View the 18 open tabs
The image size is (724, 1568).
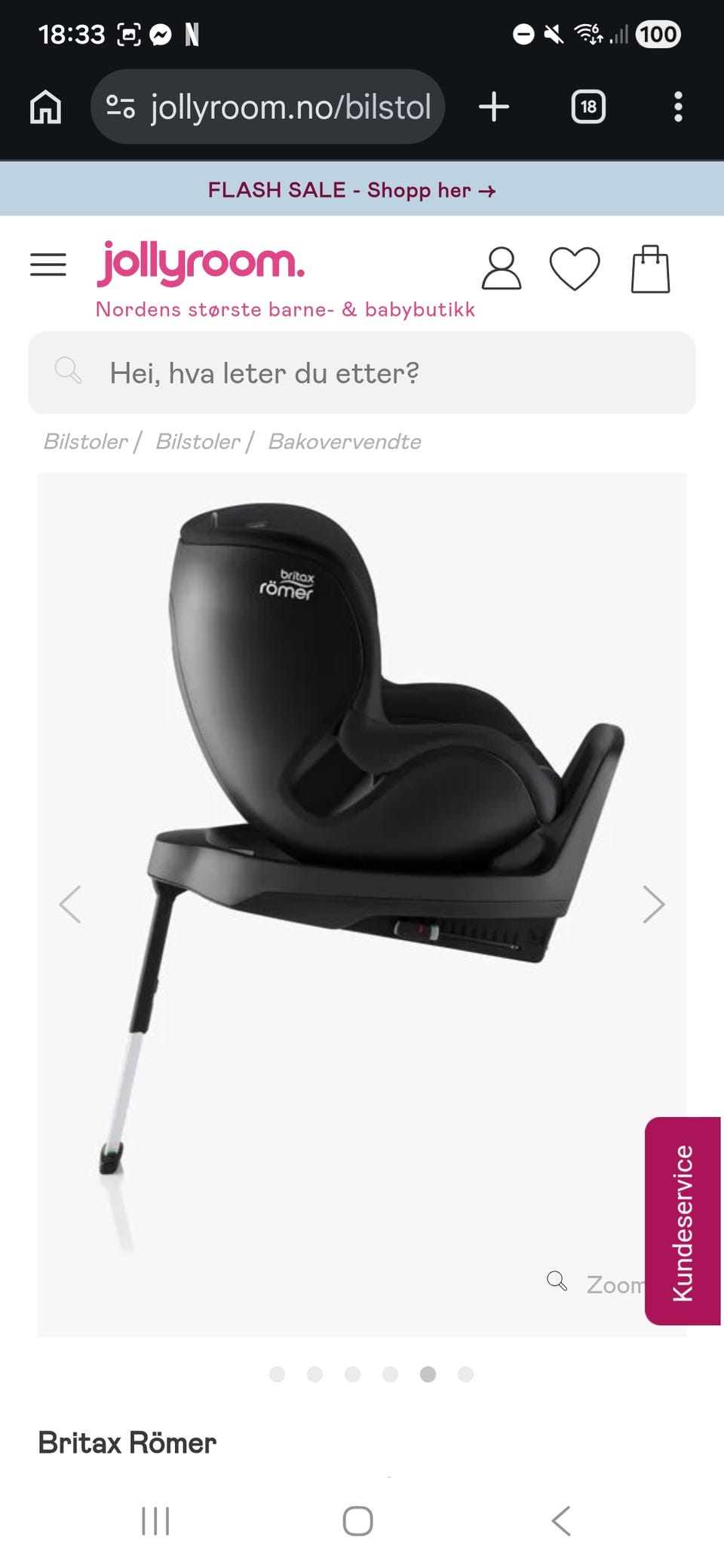pos(588,107)
